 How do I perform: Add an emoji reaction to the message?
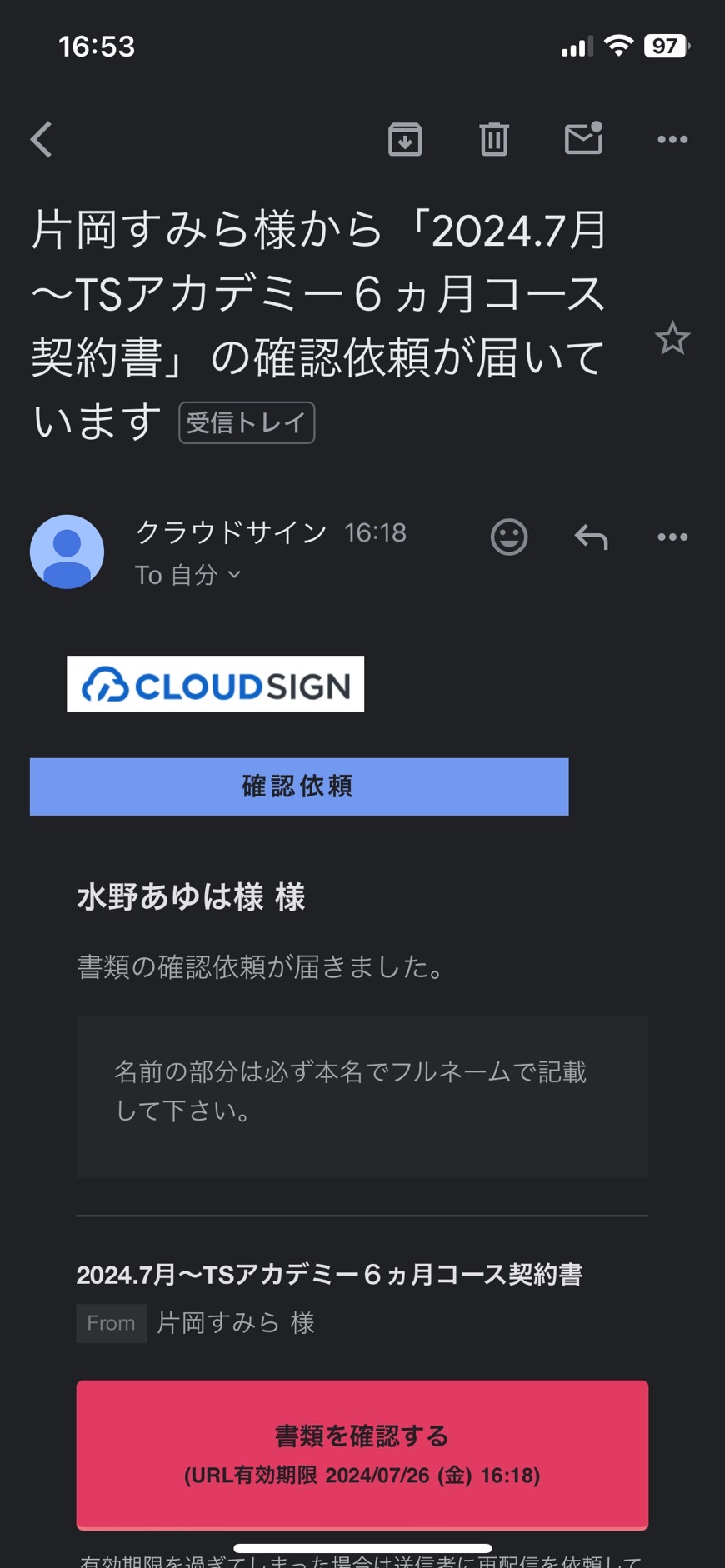pyautogui.click(x=509, y=537)
